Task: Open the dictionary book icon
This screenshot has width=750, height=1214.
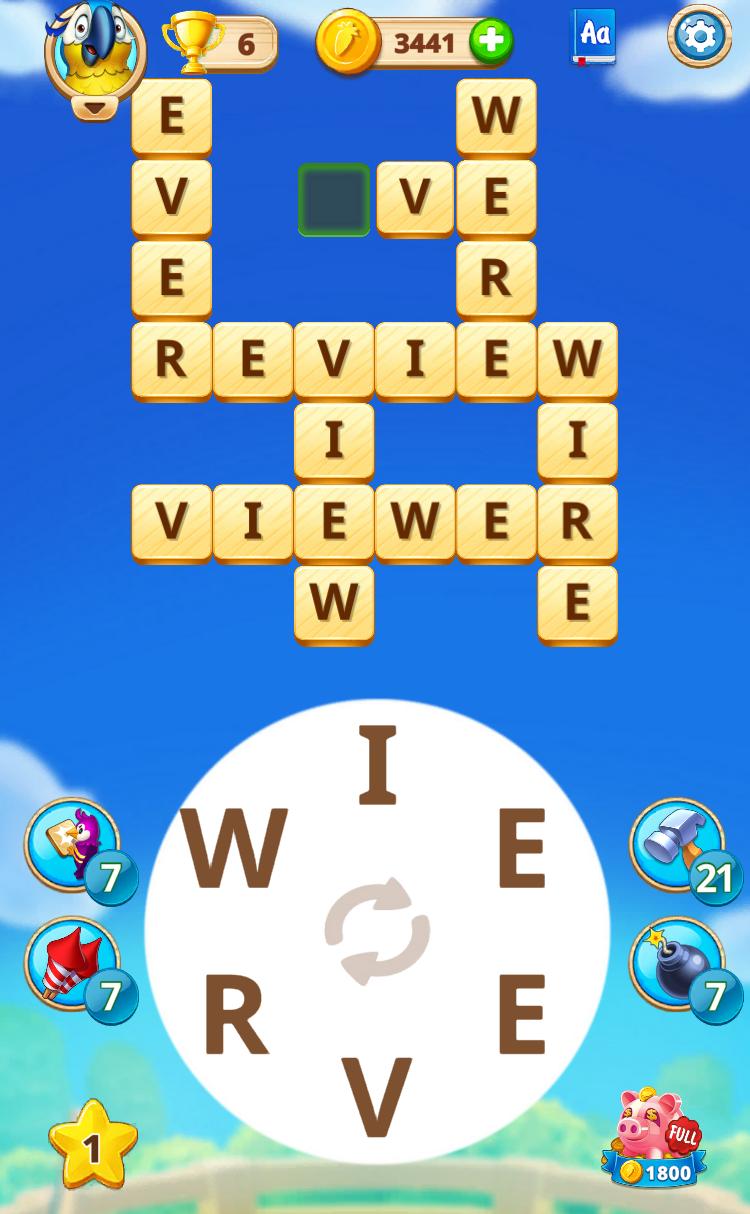Action: [x=594, y=36]
